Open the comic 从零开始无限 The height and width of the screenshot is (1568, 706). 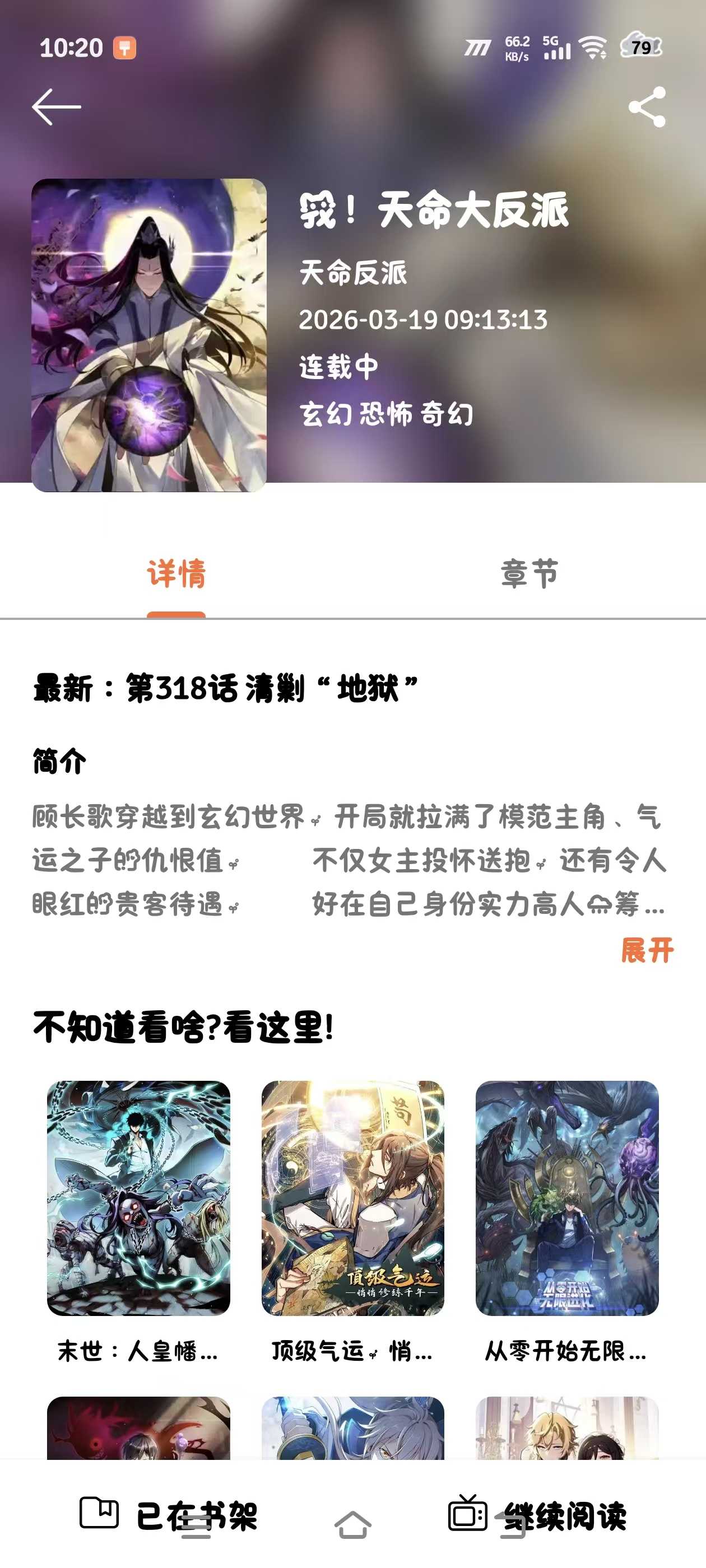(x=566, y=1198)
